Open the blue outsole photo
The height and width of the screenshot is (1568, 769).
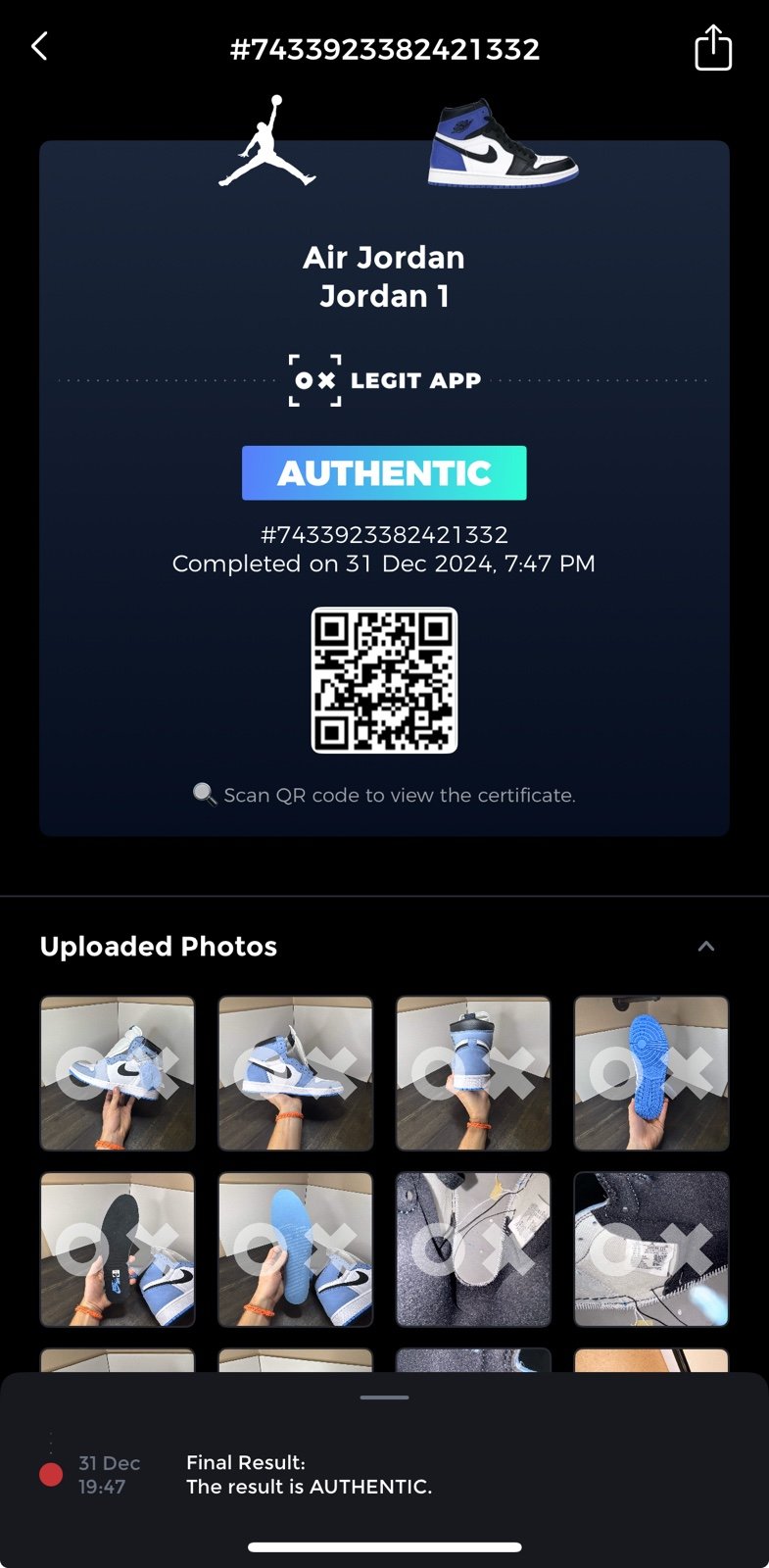pyautogui.click(x=651, y=1073)
